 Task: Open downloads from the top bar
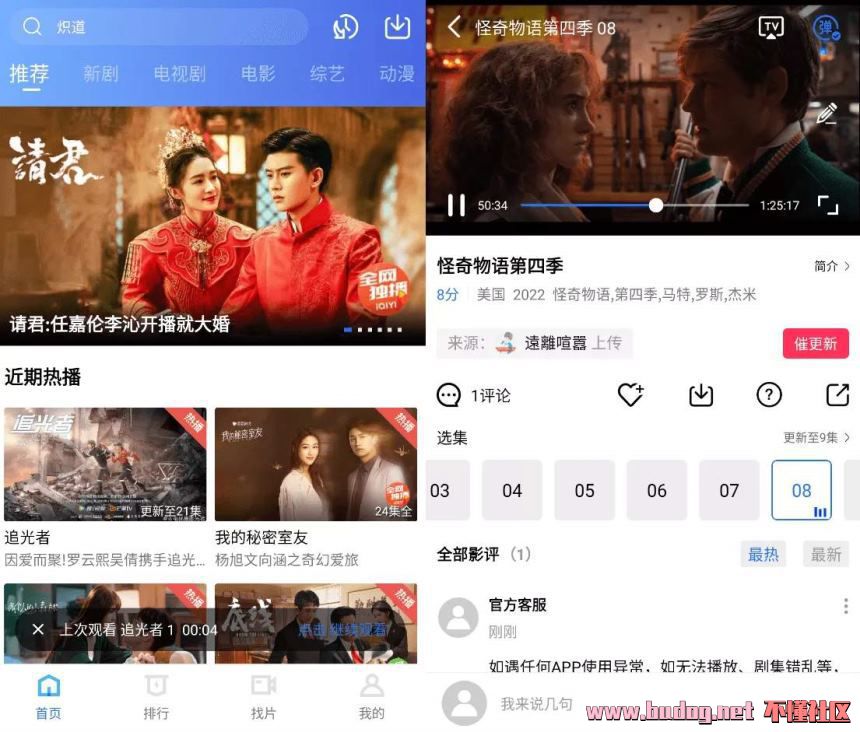tap(398, 27)
